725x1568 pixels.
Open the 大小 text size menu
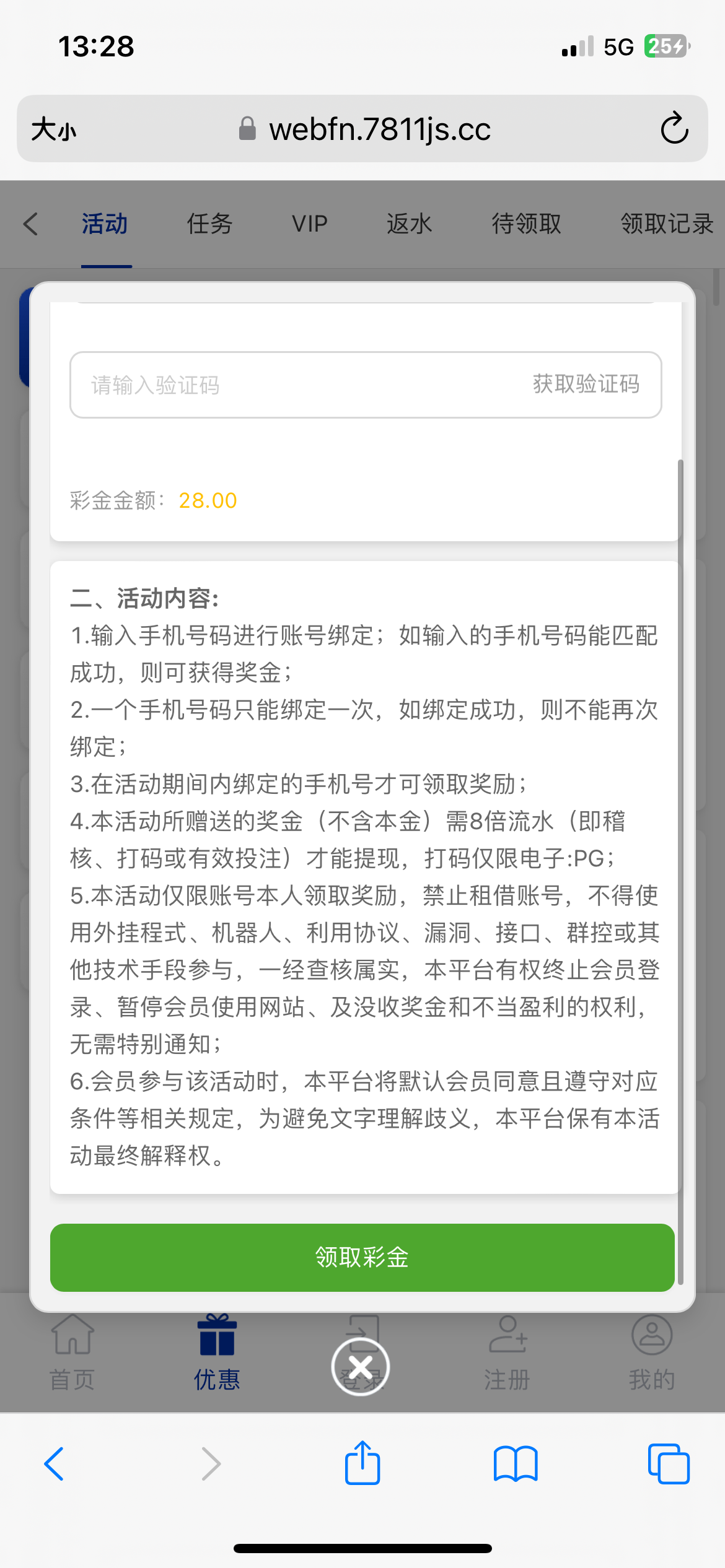(x=54, y=129)
